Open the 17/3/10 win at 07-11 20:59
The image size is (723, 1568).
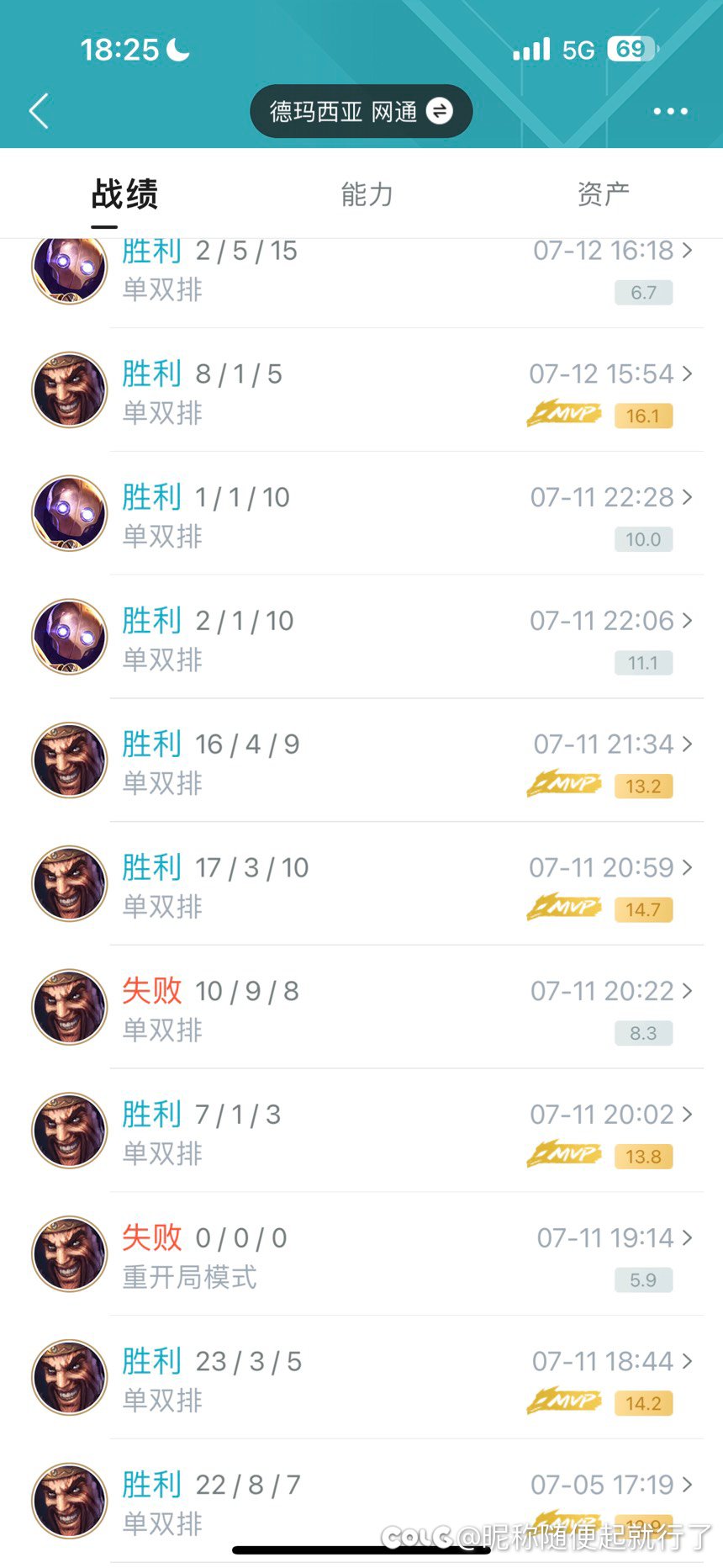click(x=361, y=884)
